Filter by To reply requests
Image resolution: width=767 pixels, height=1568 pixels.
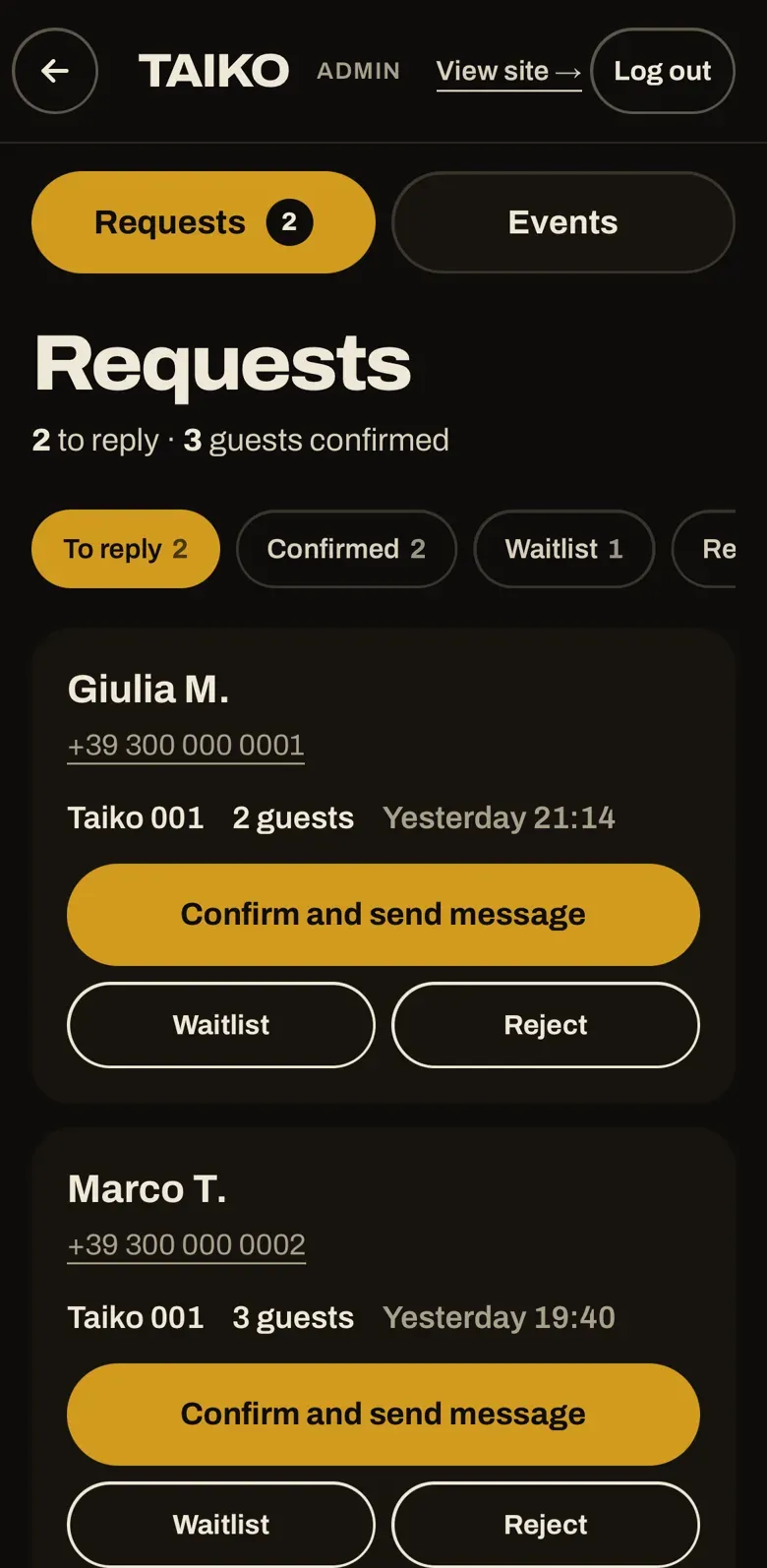(126, 549)
